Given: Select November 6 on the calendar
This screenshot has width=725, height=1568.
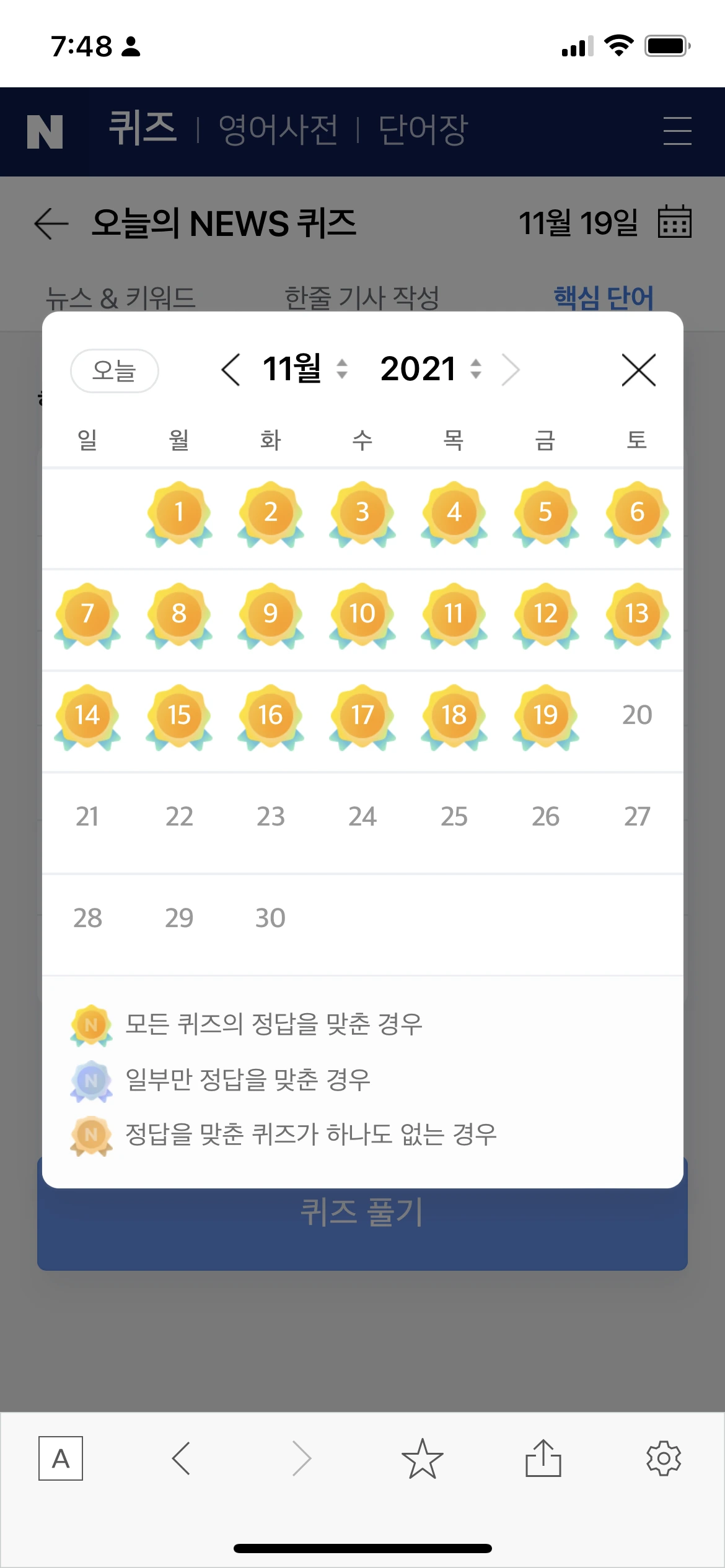Looking at the screenshot, I should 637,513.
